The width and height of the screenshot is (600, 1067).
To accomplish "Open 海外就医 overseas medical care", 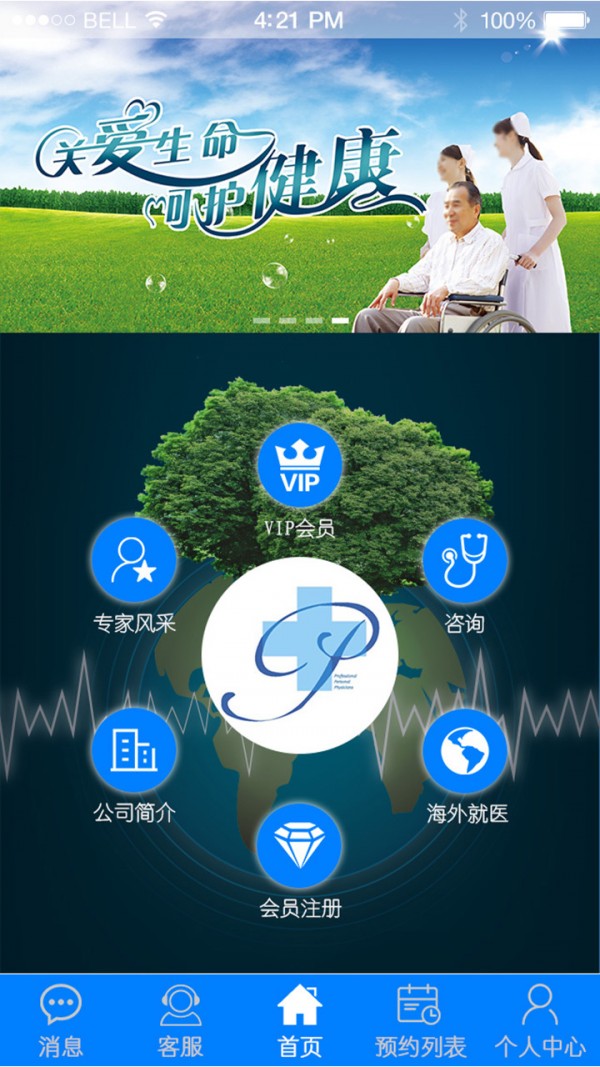I will click(465, 751).
